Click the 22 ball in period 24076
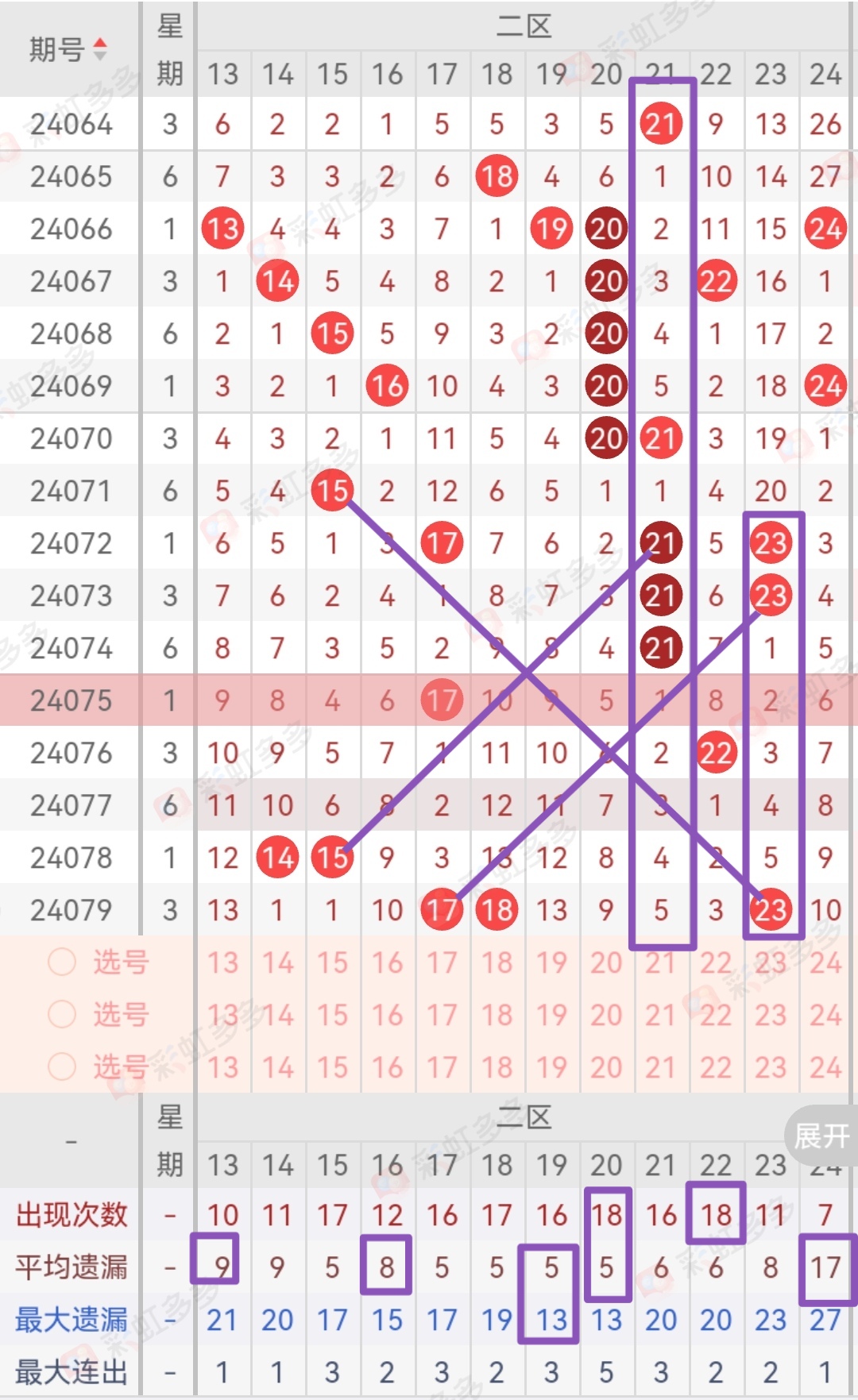This screenshot has width=858, height=1400. click(x=716, y=752)
